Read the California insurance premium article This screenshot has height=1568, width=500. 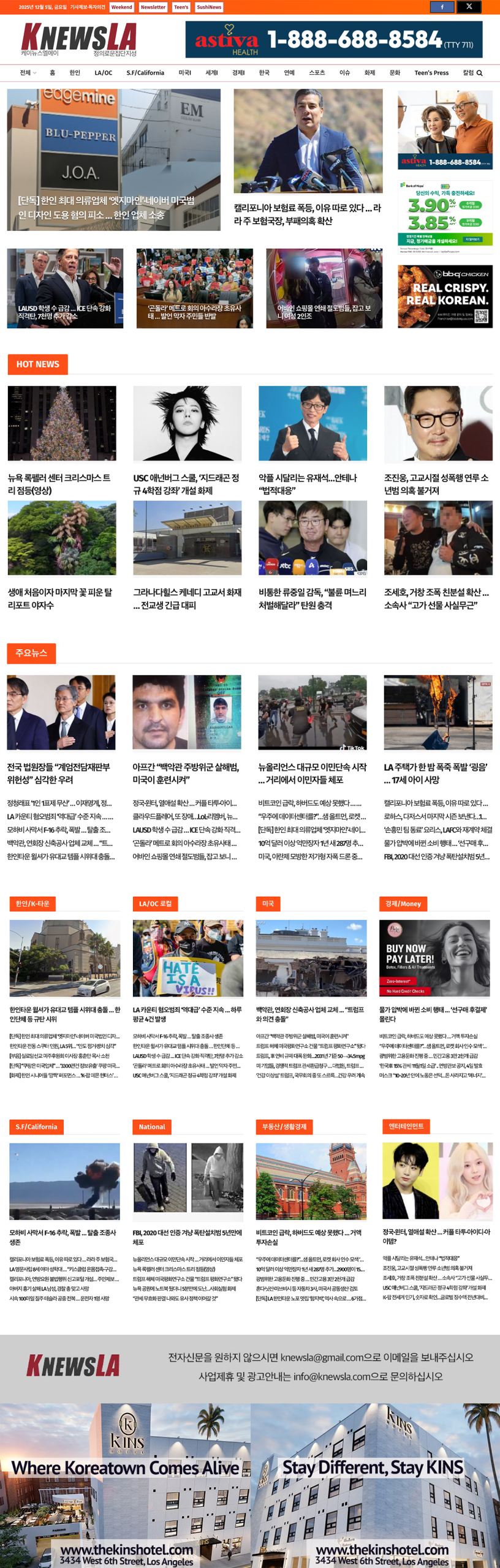[307, 214]
